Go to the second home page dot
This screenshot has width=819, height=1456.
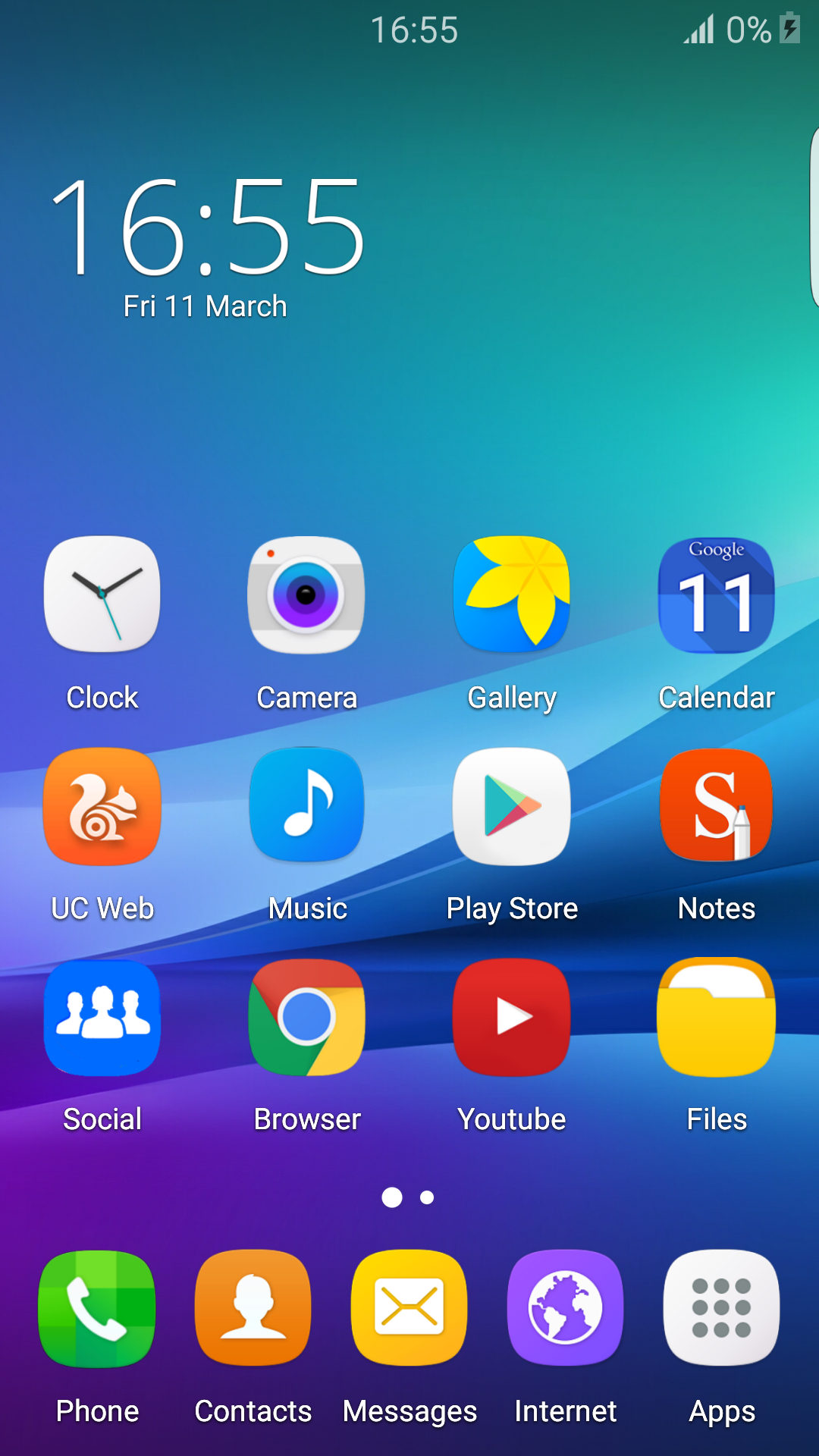point(427,1197)
